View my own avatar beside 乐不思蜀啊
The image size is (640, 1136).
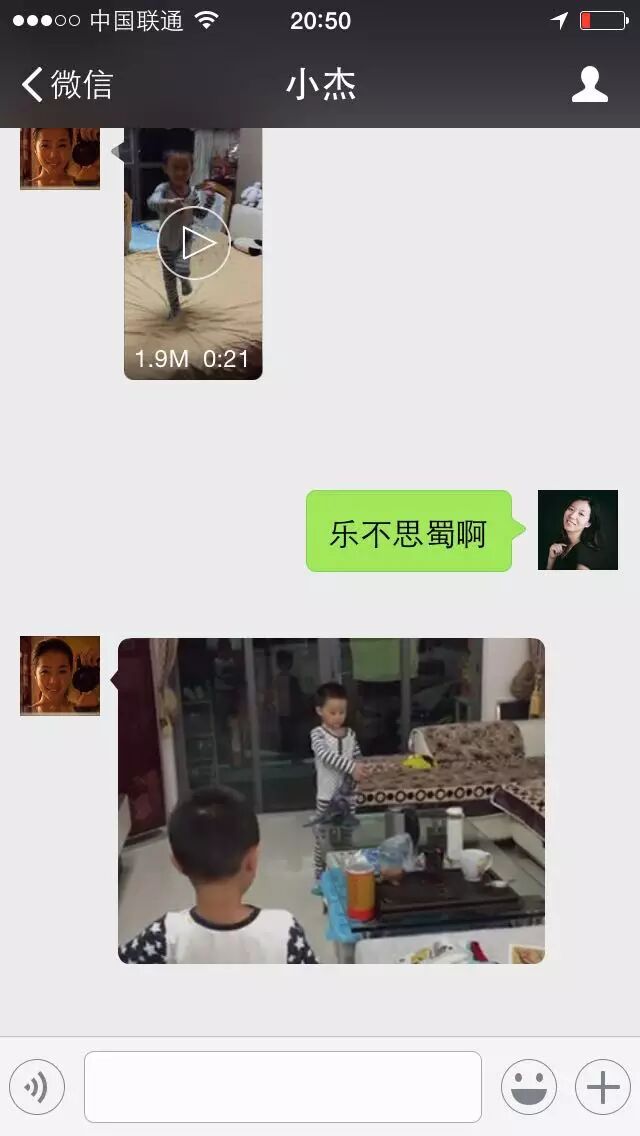tap(577, 530)
